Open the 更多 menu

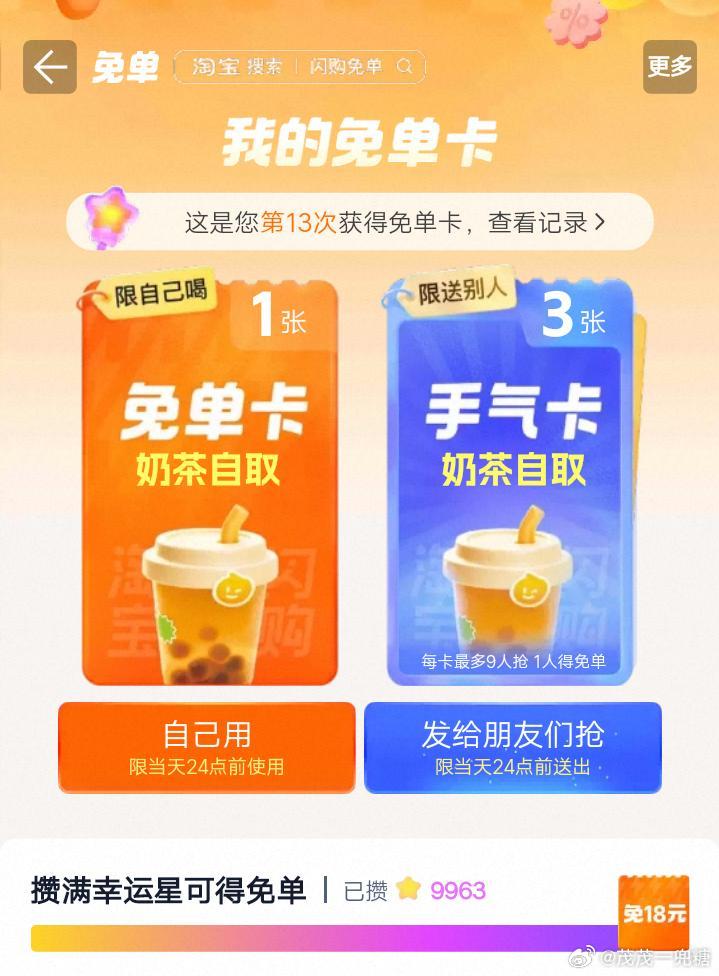click(669, 67)
